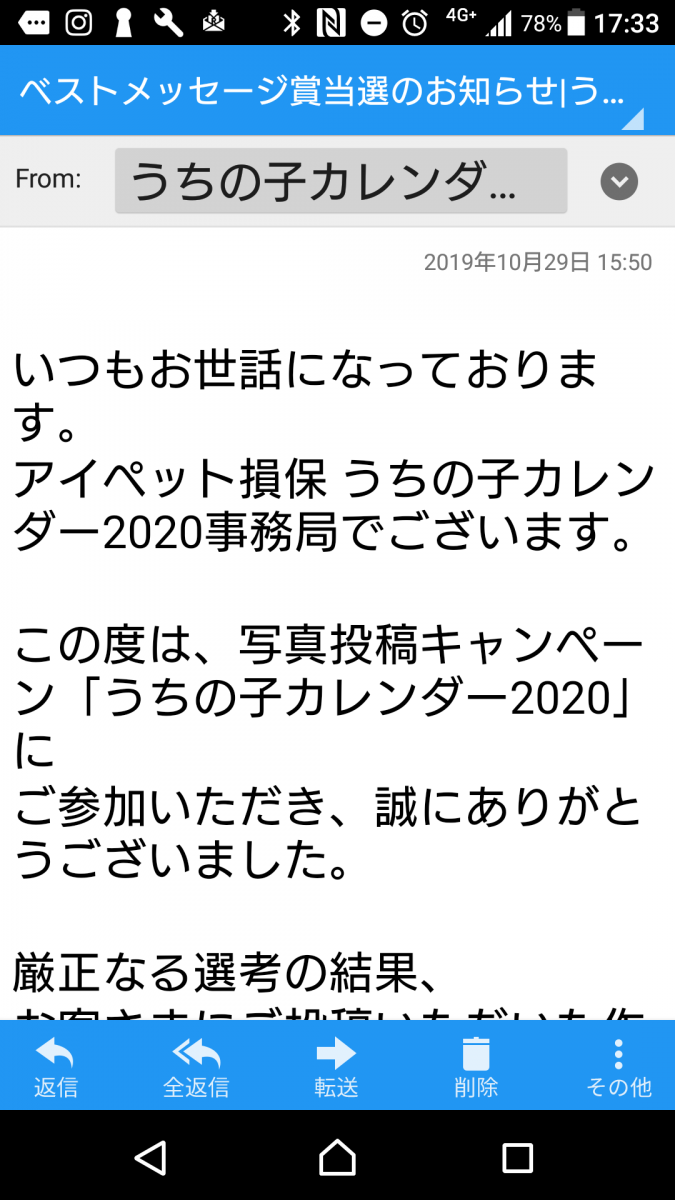Go to the home screen

coord(337,1157)
